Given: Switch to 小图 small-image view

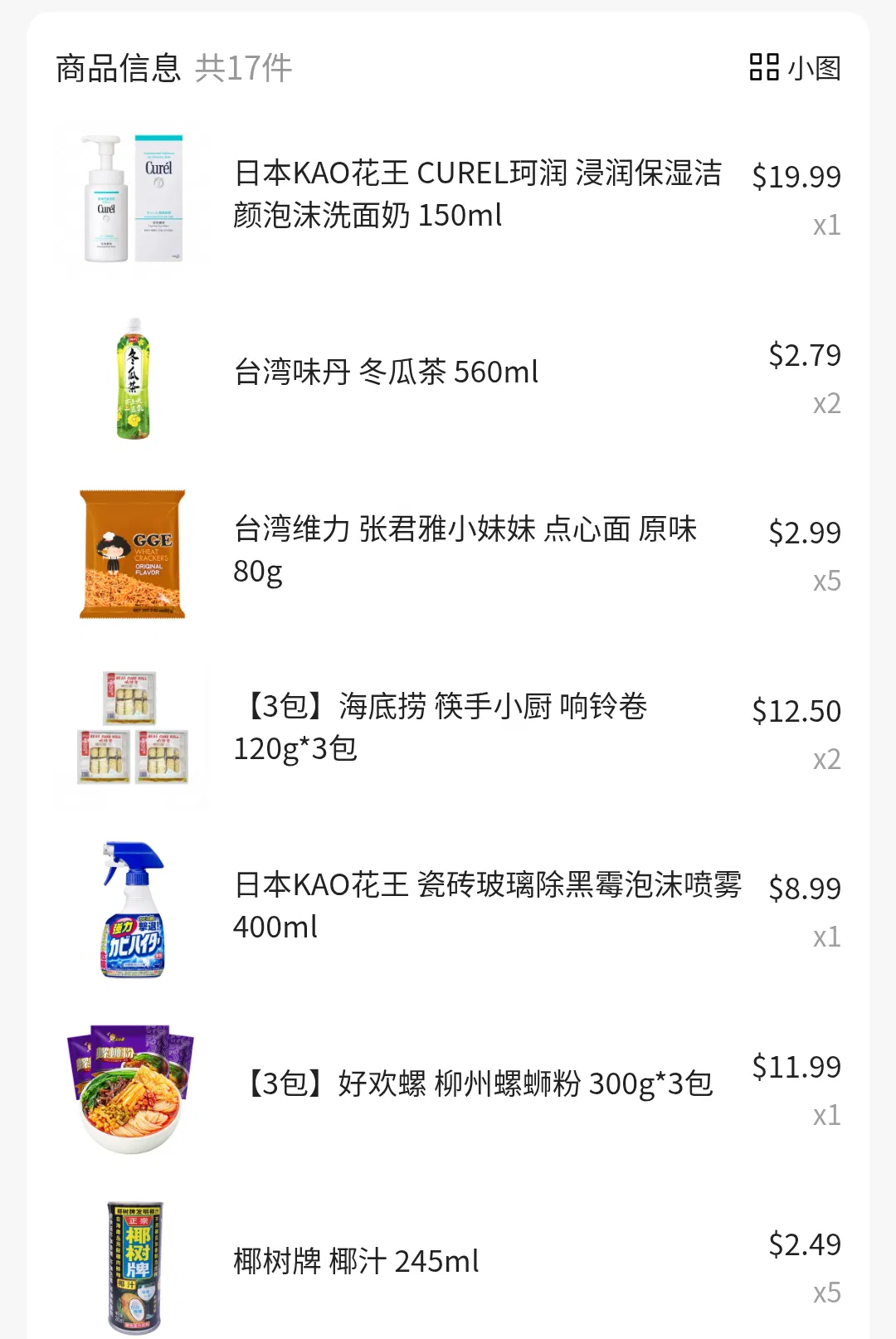Looking at the screenshot, I should point(795,68).
